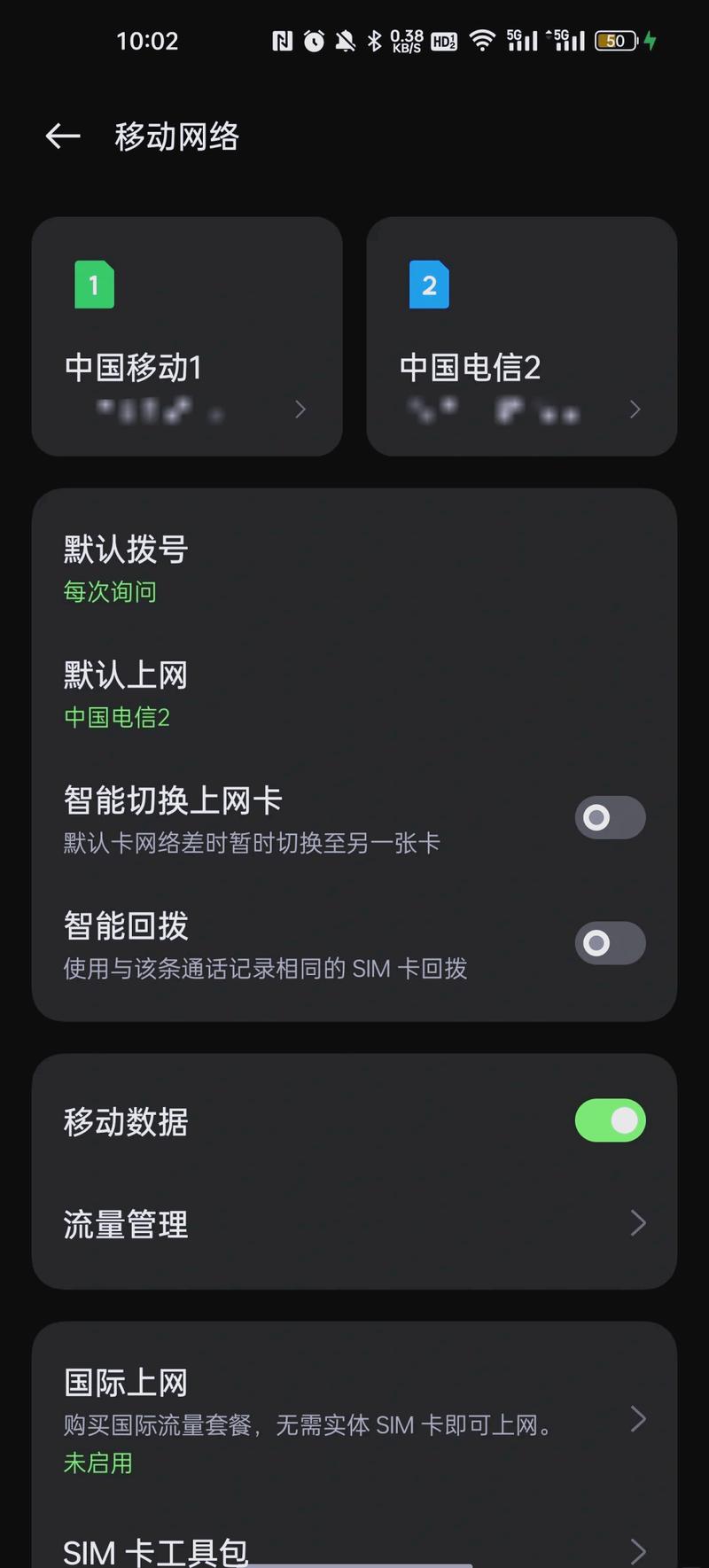
Task: Open 流量管理
Action: click(354, 1224)
